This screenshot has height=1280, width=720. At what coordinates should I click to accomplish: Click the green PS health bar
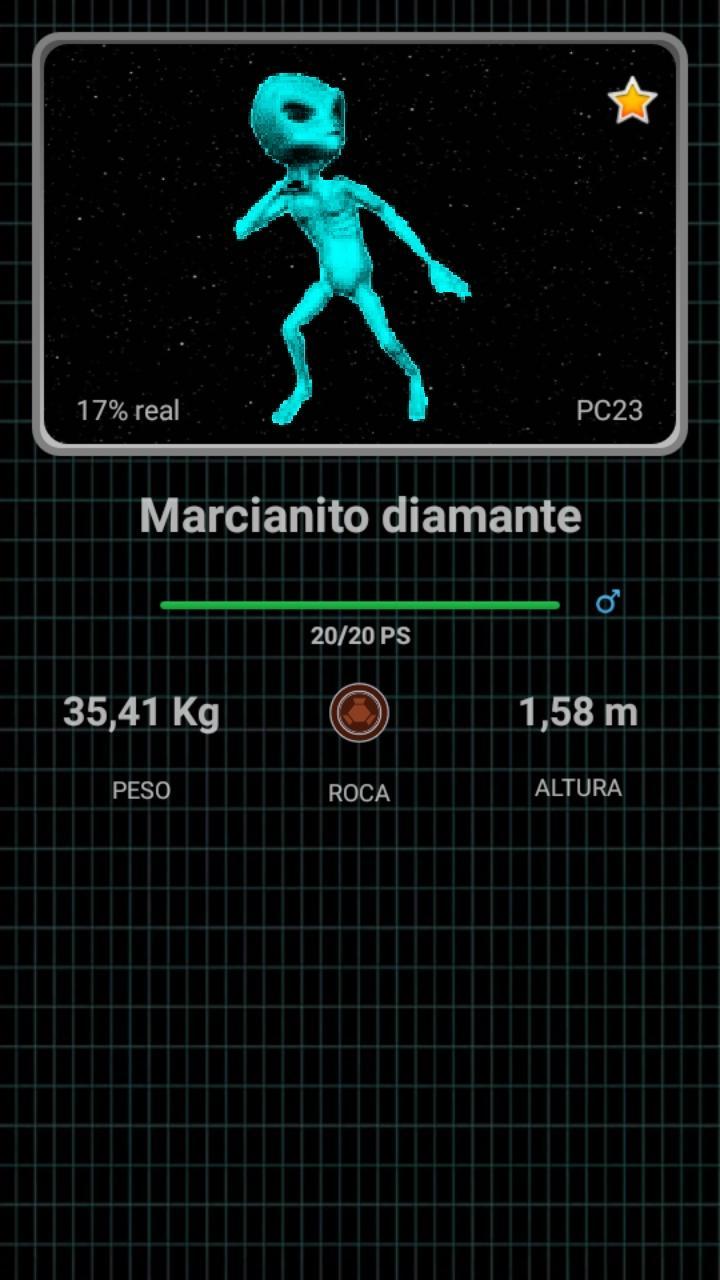point(360,604)
